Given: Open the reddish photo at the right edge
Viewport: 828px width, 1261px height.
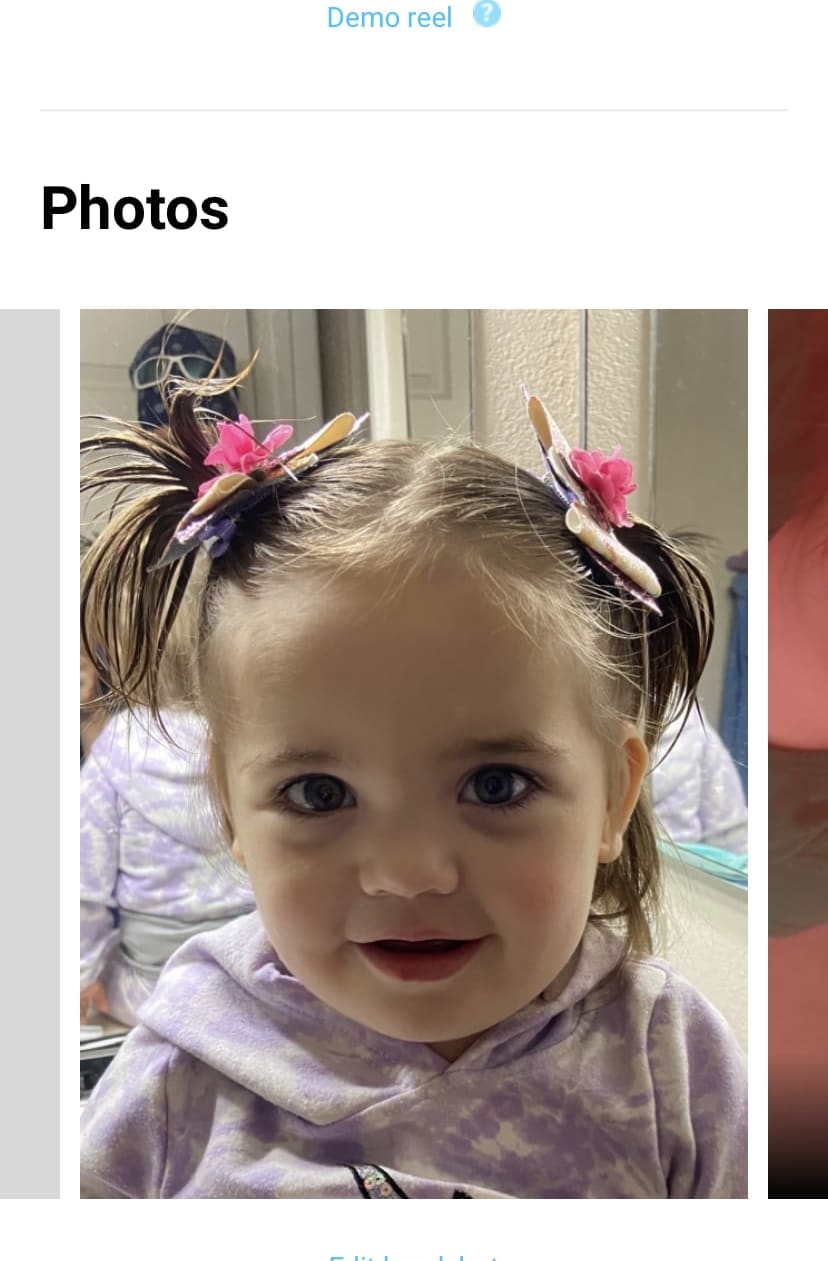Looking at the screenshot, I should [798, 753].
